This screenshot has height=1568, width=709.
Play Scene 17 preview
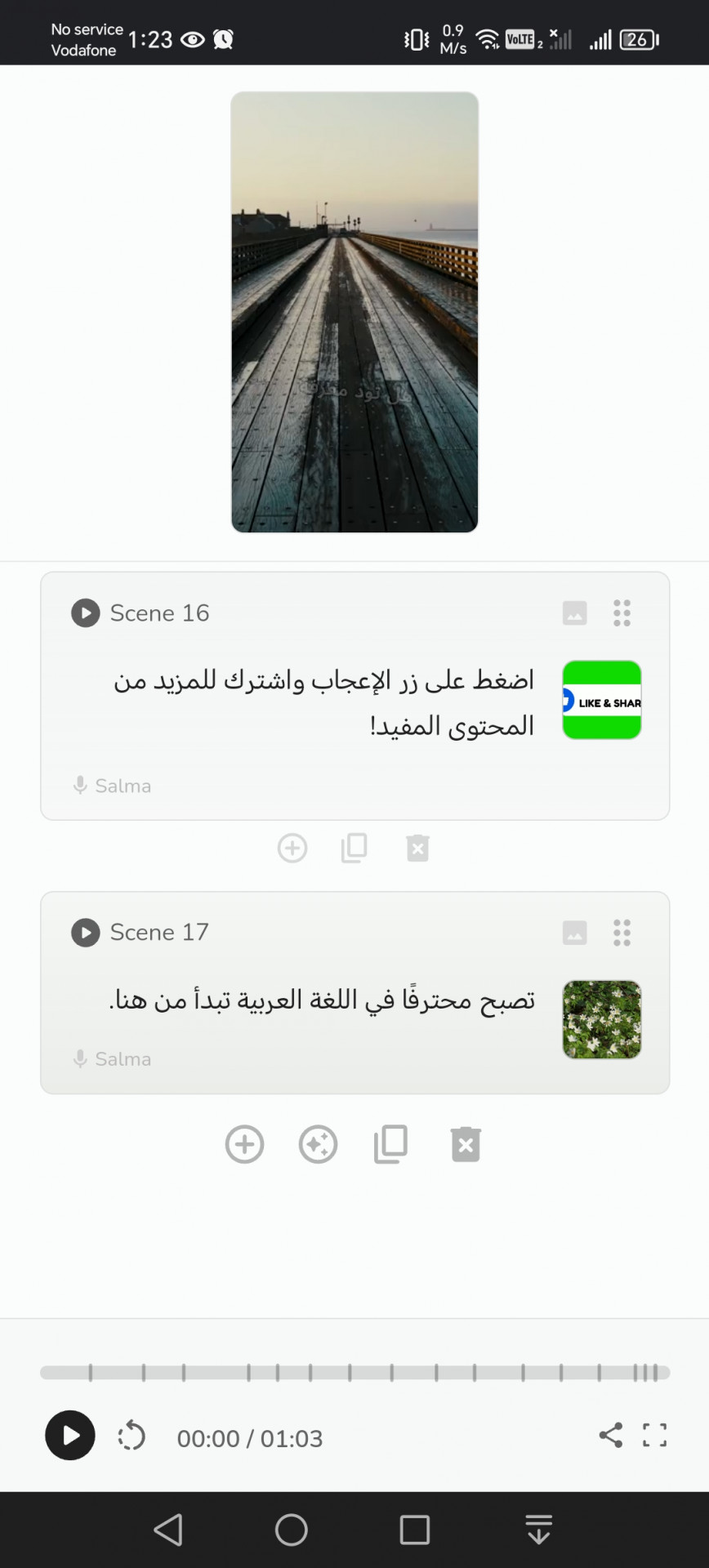85,932
